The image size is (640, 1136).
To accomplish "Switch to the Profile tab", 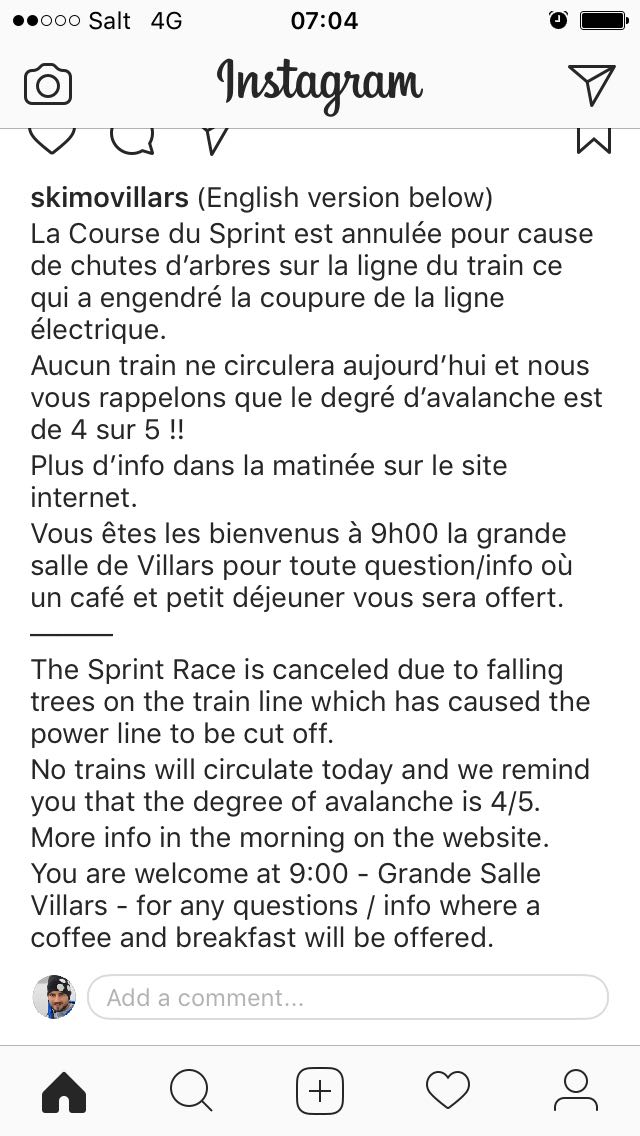I will coord(575,1090).
